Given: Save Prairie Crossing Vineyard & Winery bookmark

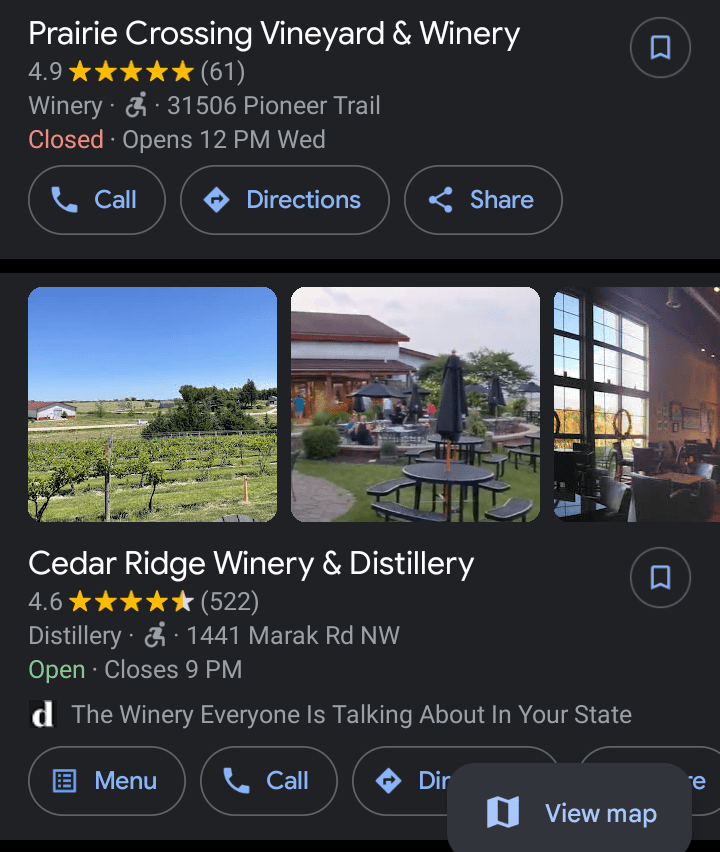Looking at the screenshot, I should tap(660, 47).
